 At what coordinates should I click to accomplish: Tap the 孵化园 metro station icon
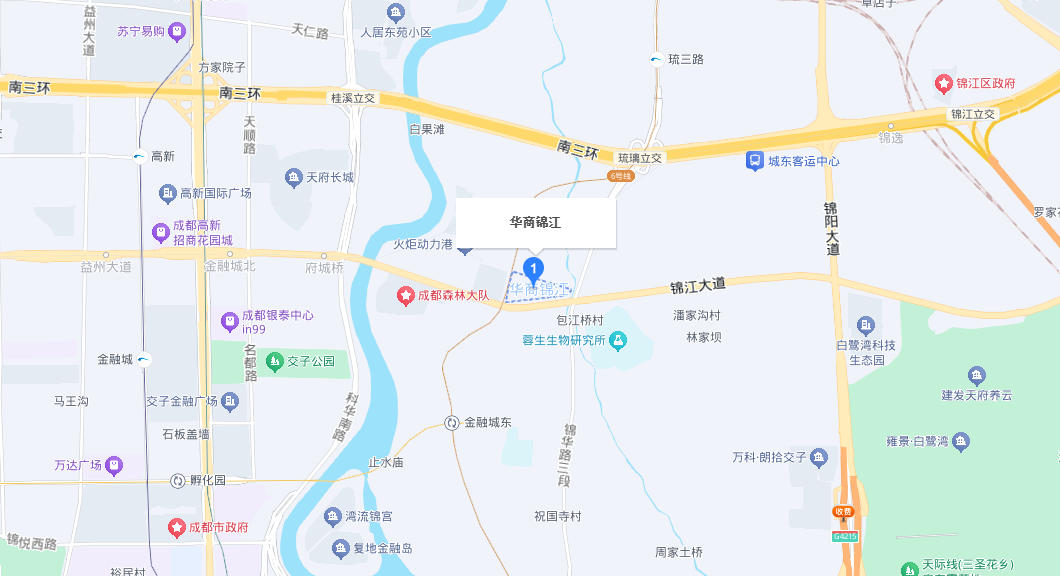(178, 480)
